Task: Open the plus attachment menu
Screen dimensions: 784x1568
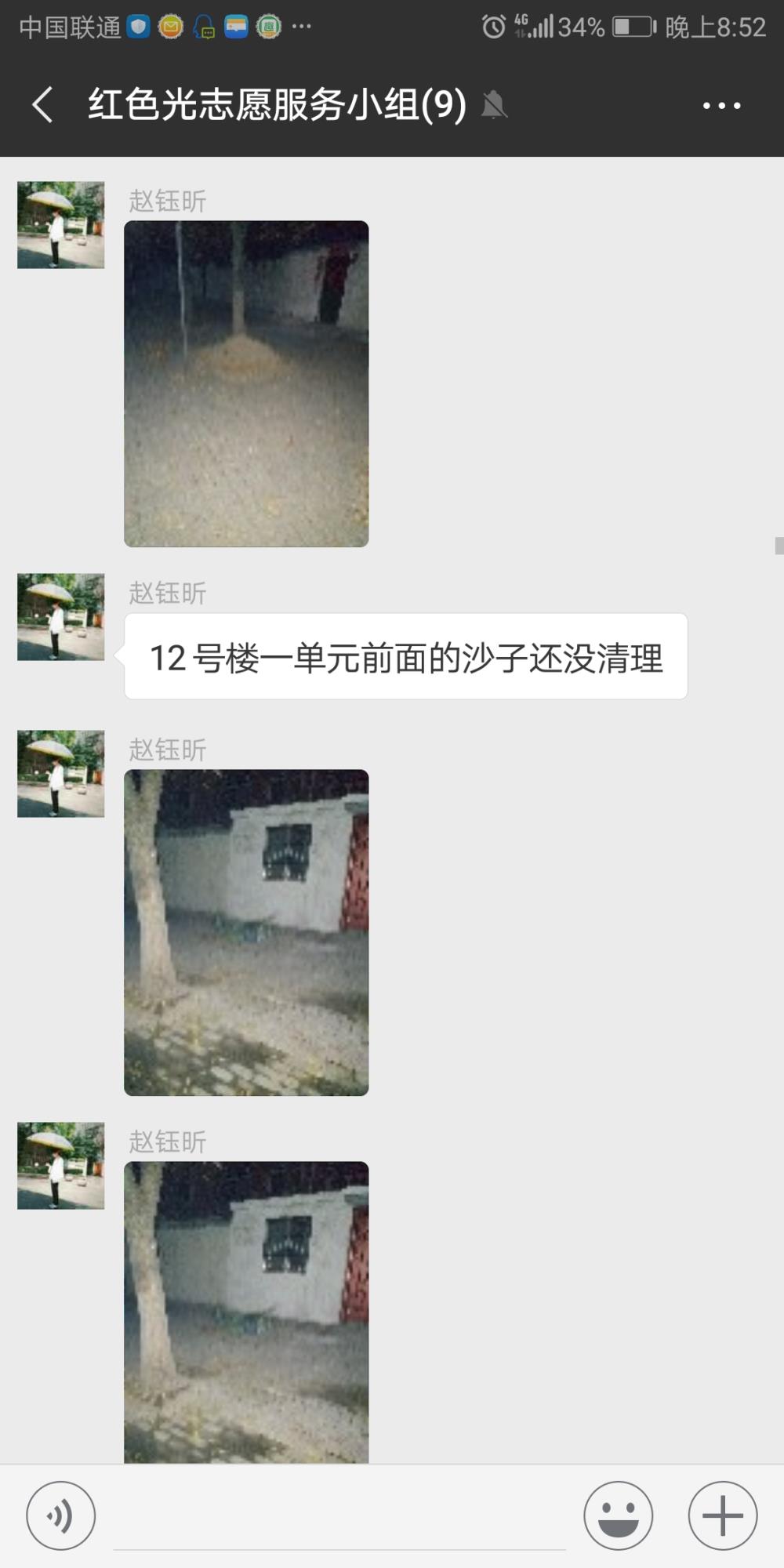Action: 722,1515
